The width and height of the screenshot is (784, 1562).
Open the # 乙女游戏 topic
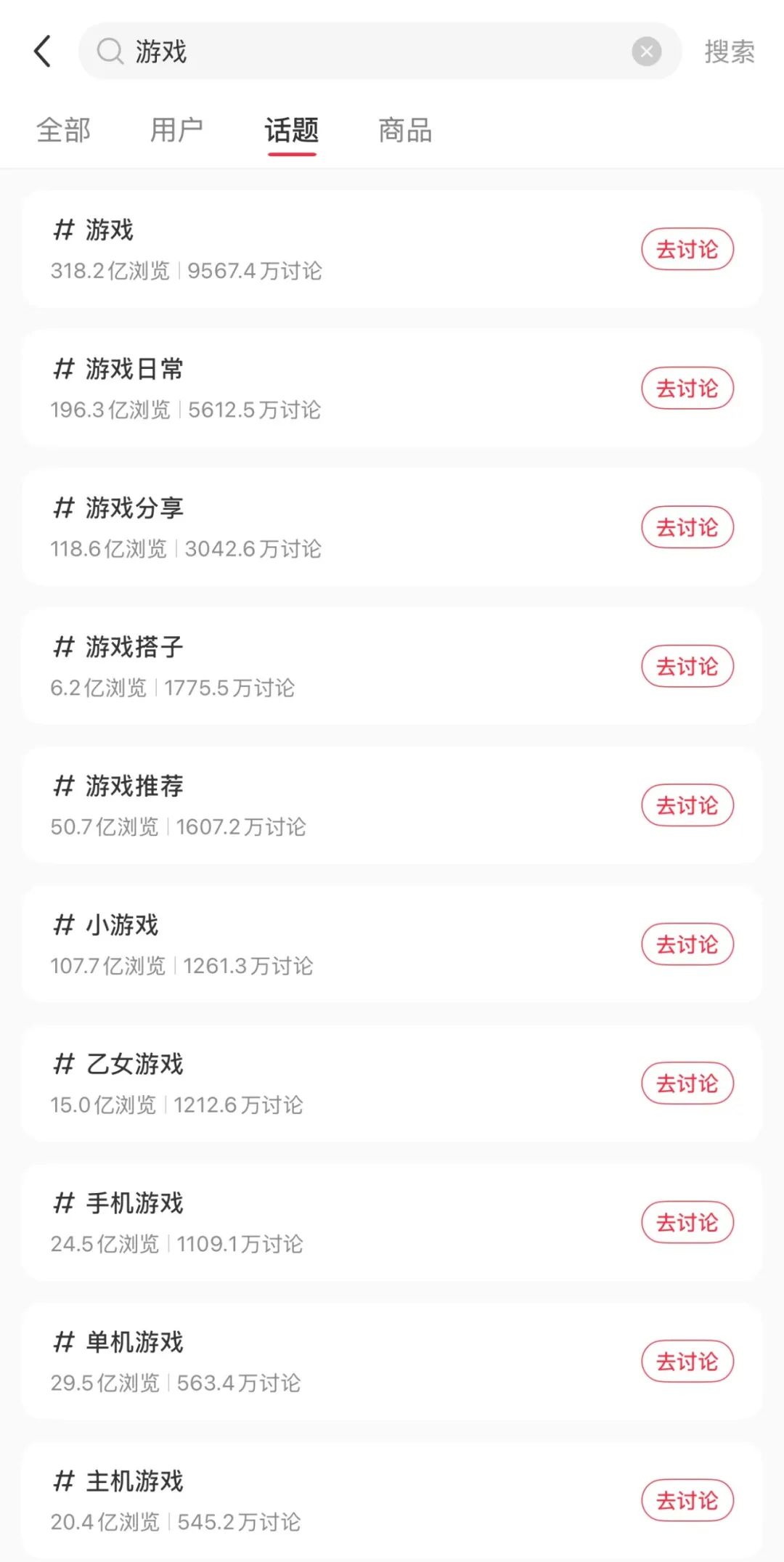click(134, 1064)
